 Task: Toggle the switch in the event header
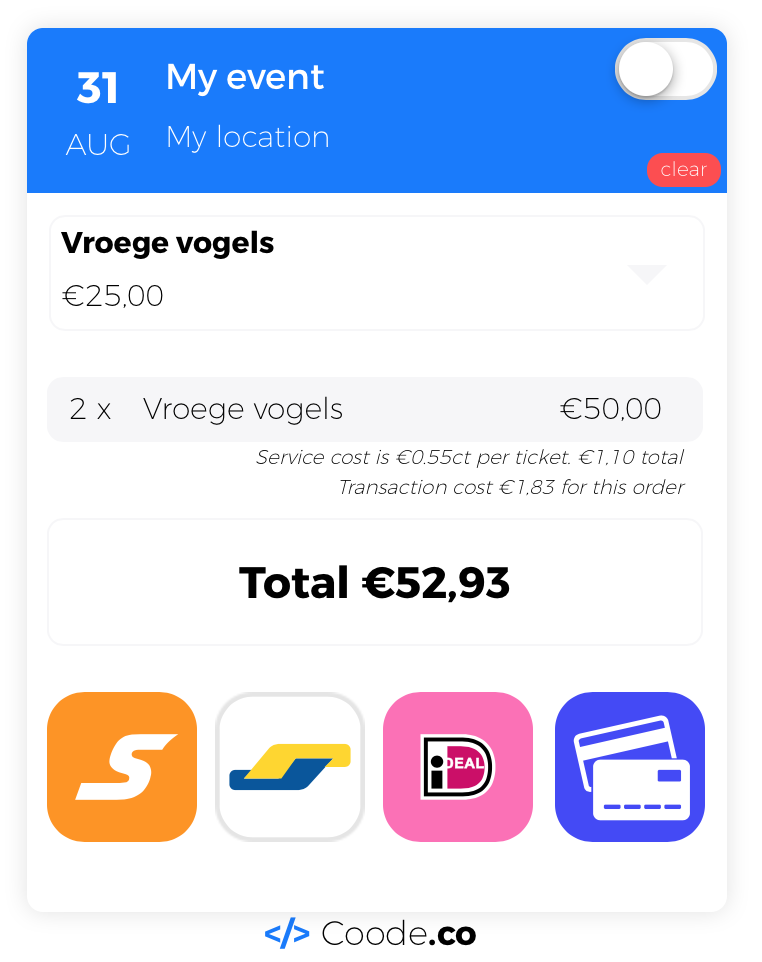[665, 70]
